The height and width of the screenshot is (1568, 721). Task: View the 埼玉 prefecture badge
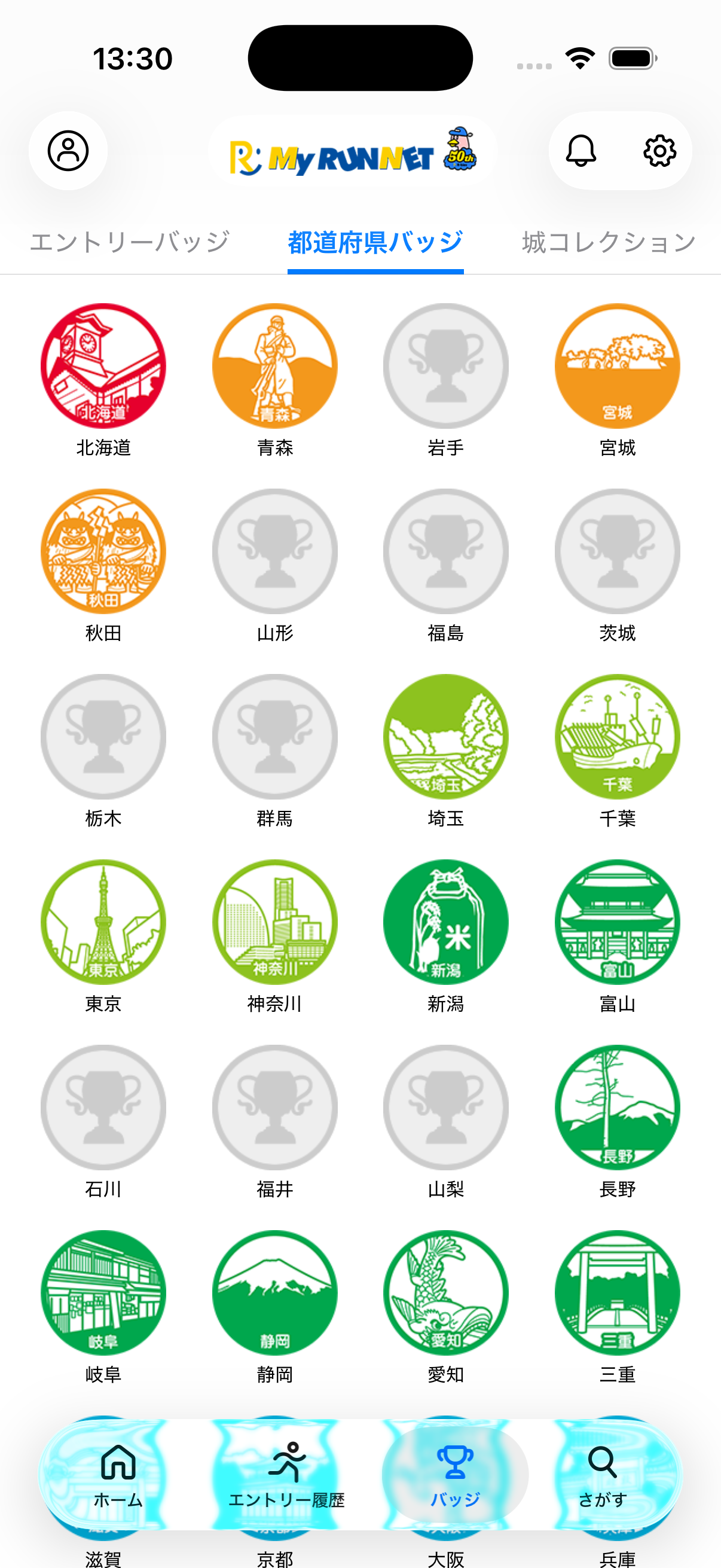pyautogui.click(x=446, y=737)
